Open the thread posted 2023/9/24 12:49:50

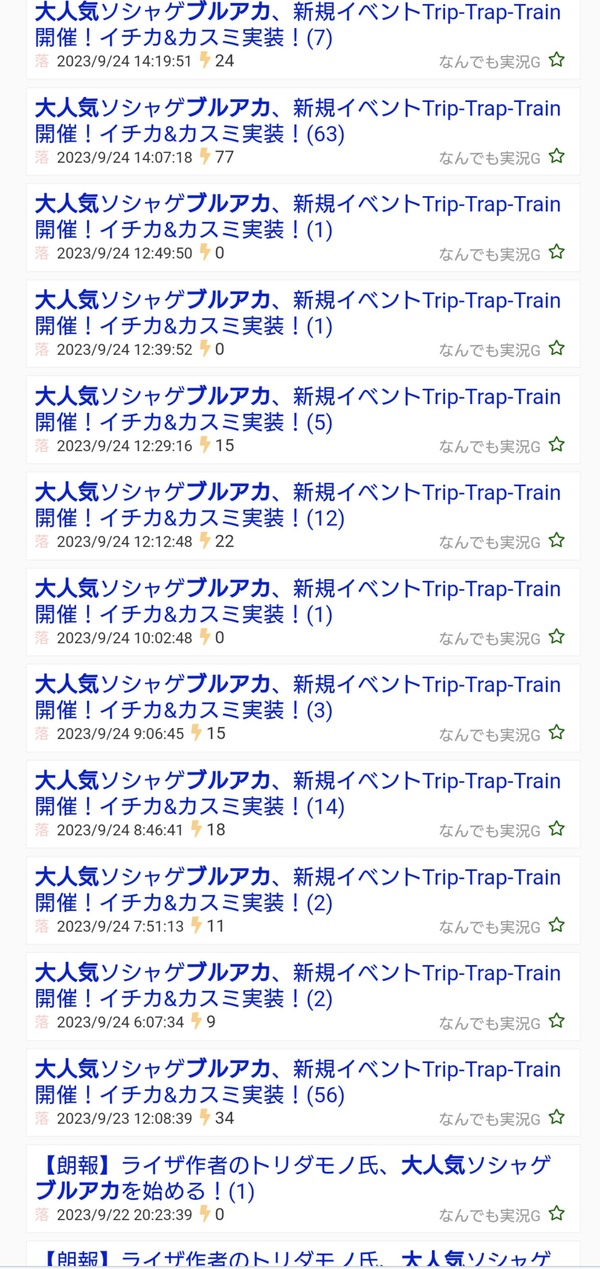(298, 216)
